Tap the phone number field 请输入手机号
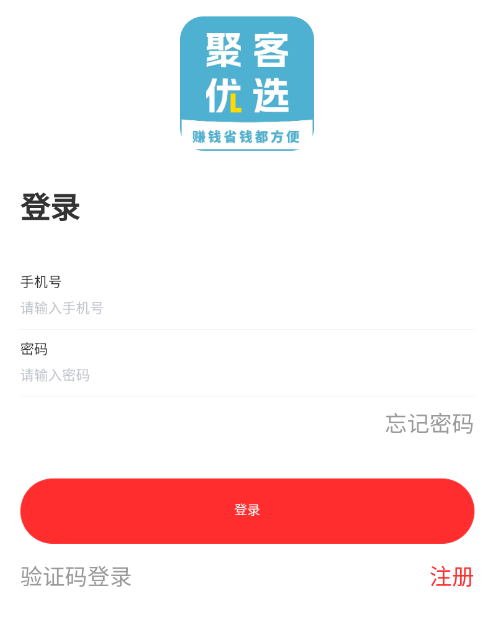Viewport: 503px width, 630px height. point(247,309)
